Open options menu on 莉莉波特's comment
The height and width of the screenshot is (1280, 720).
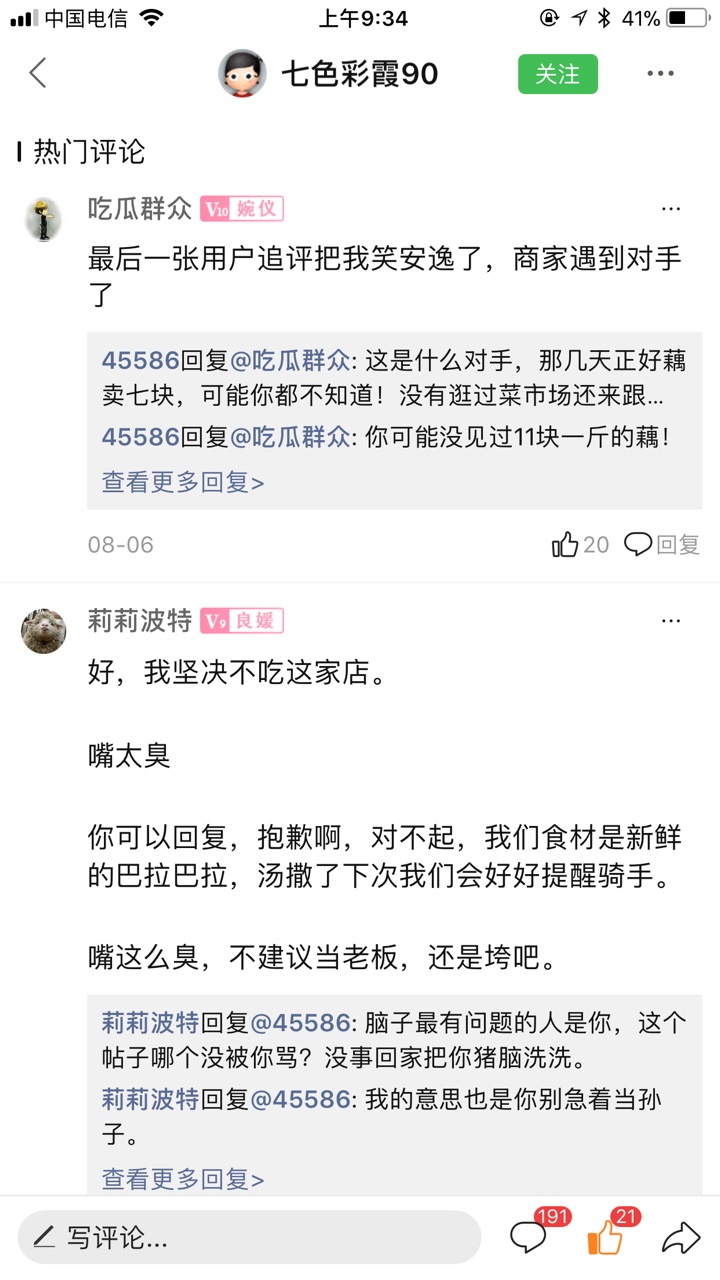tap(670, 621)
